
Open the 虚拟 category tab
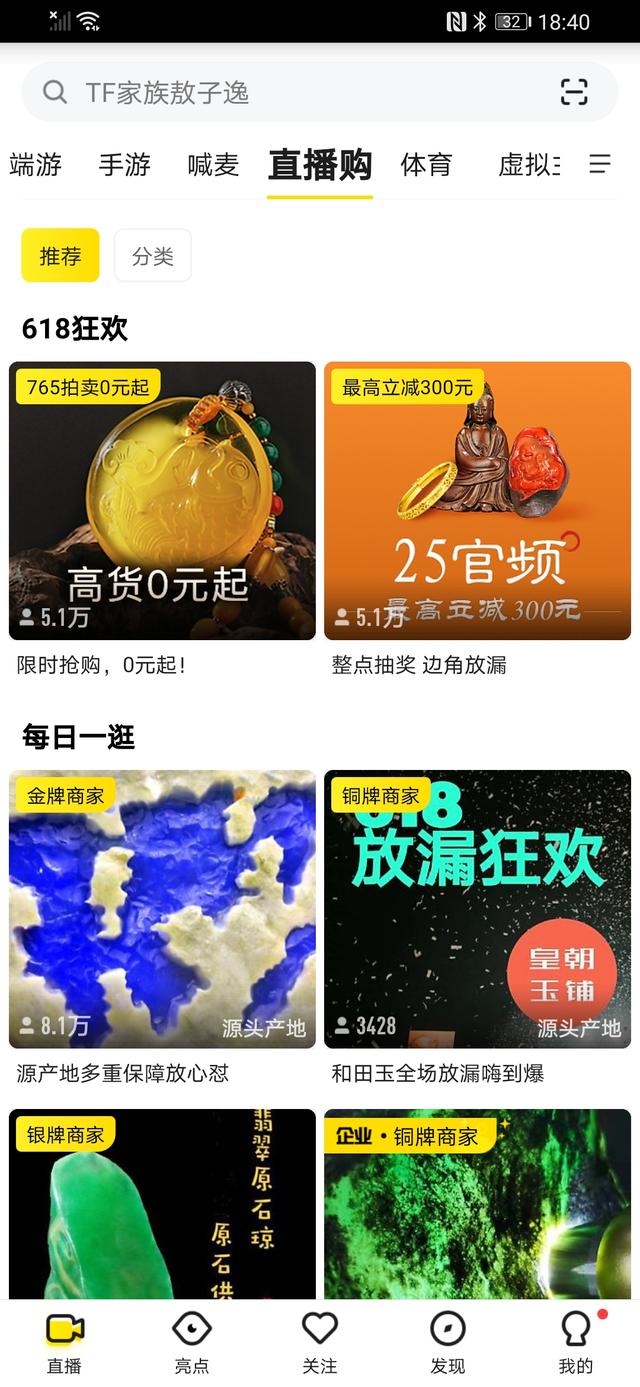[x=529, y=165]
